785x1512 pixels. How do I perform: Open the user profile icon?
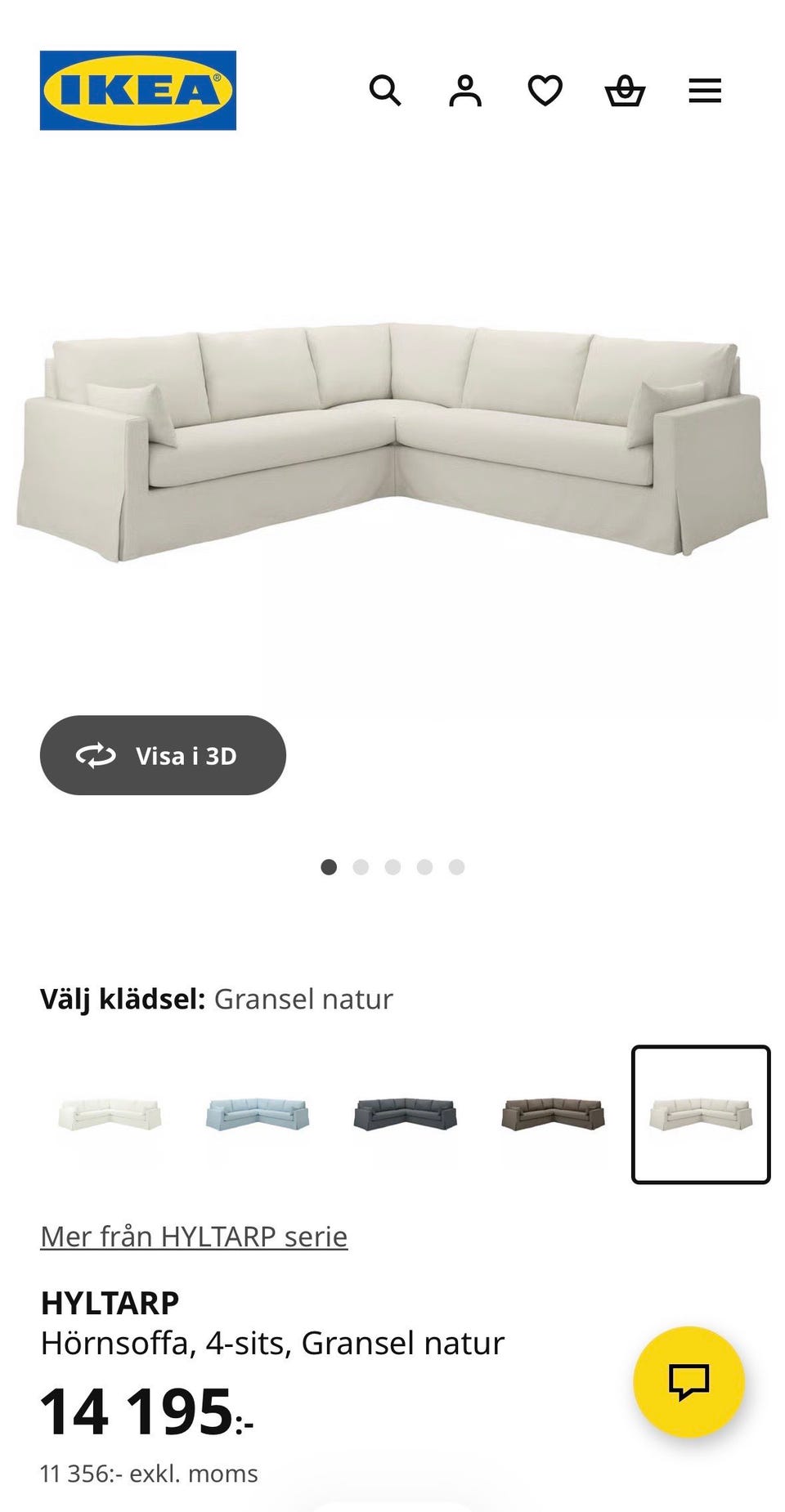tap(464, 91)
